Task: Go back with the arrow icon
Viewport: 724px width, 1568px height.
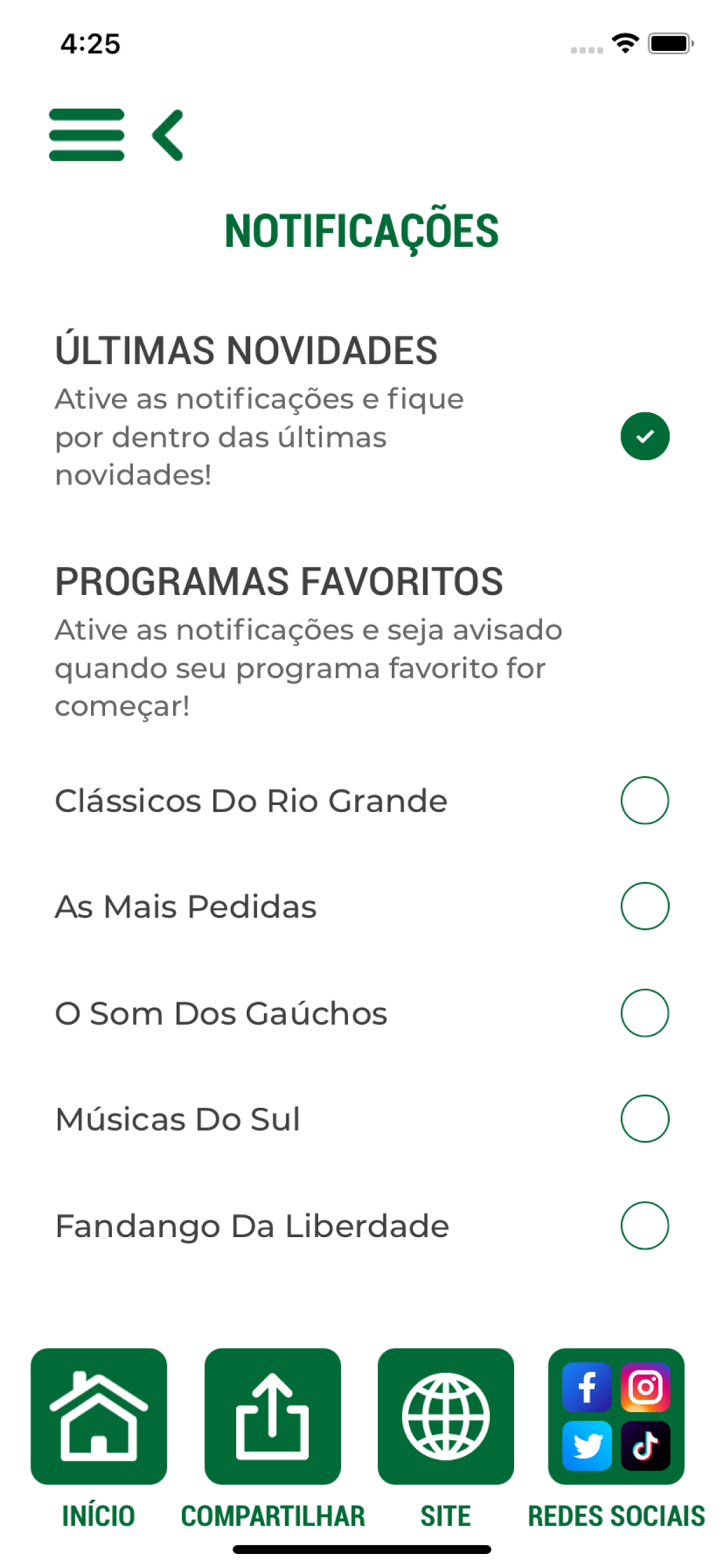Action: coord(168,135)
